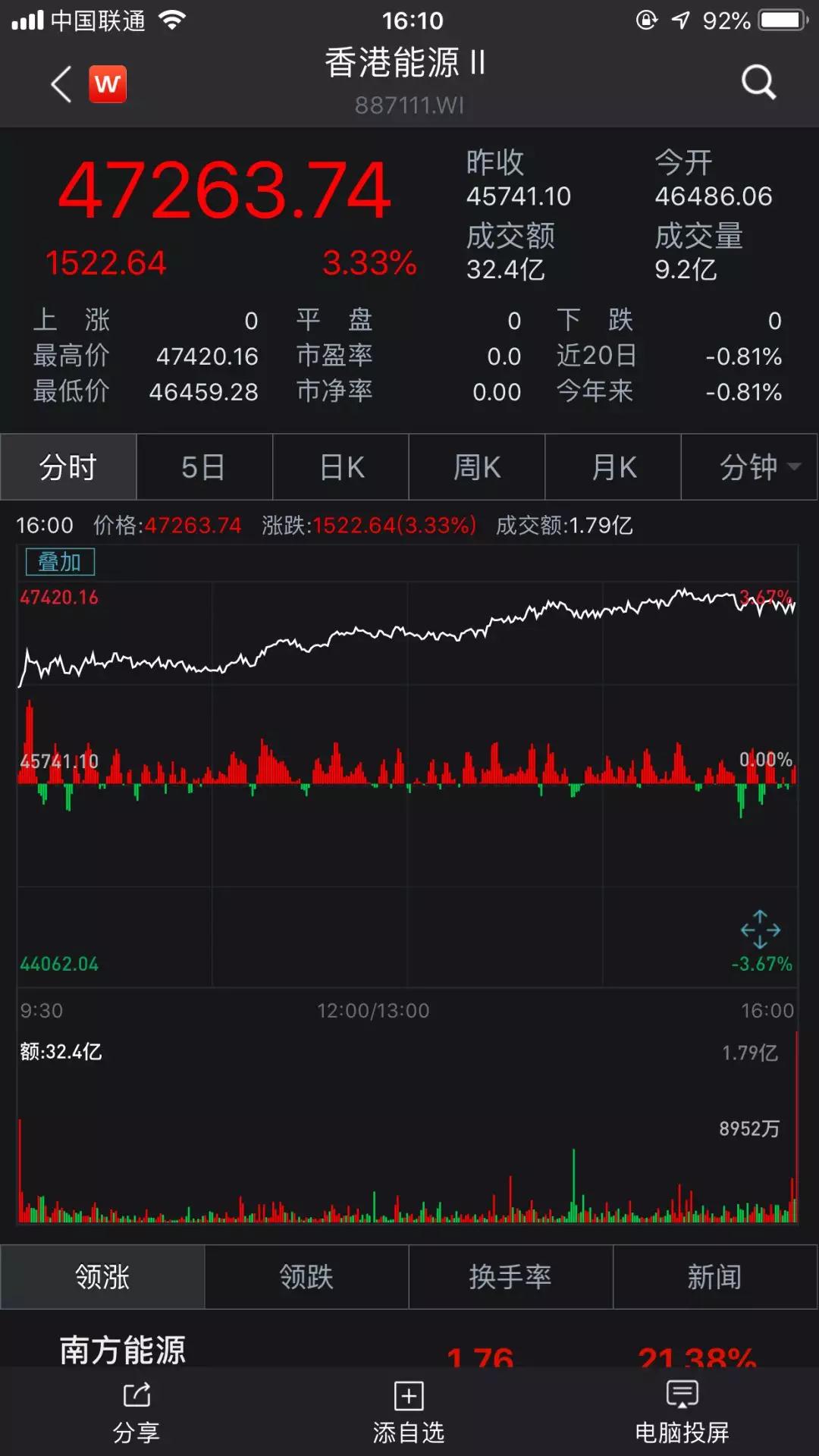The height and width of the screenshot is (1456, 819).
Task: Show the 月K monthly chart
Action: 613,467
